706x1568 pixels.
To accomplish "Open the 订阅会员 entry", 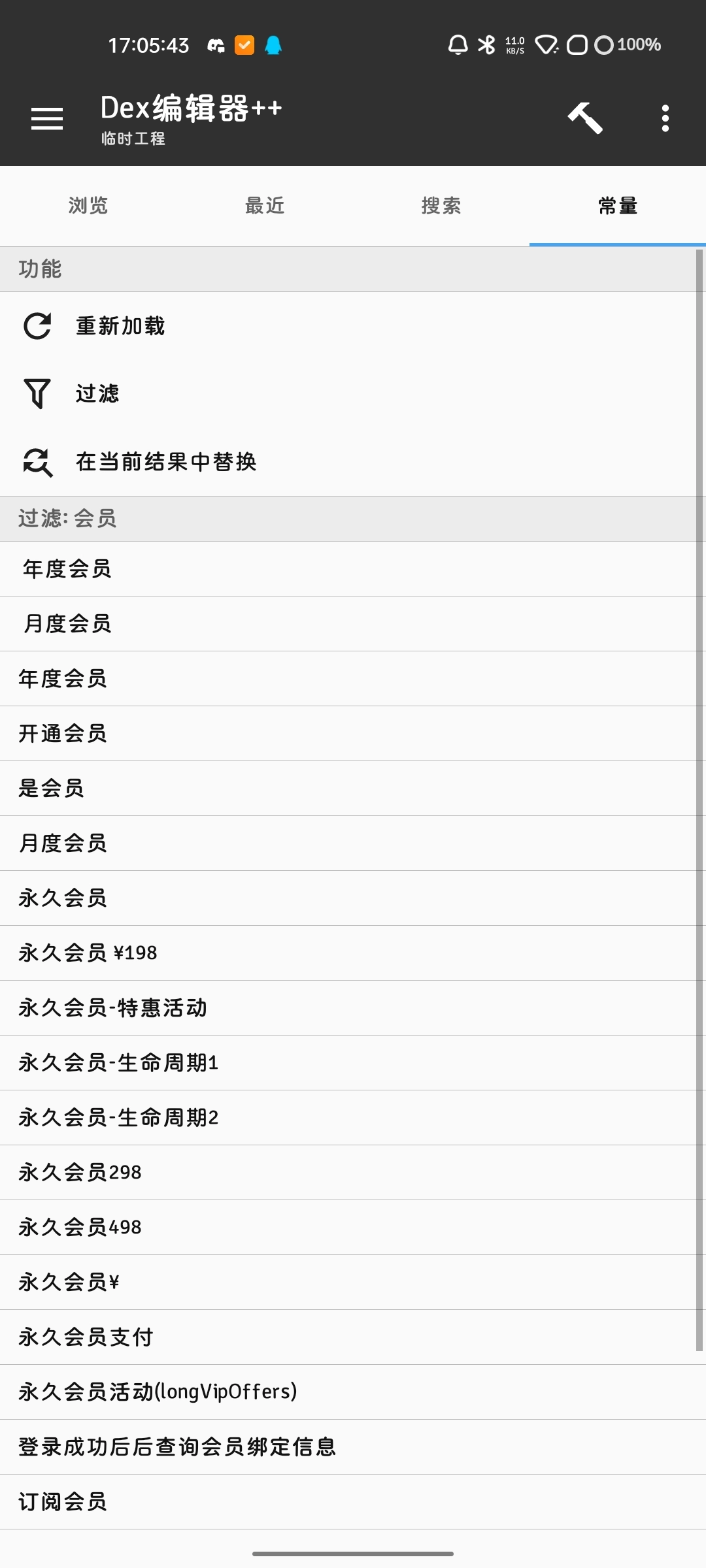I will coord(63,1502).
